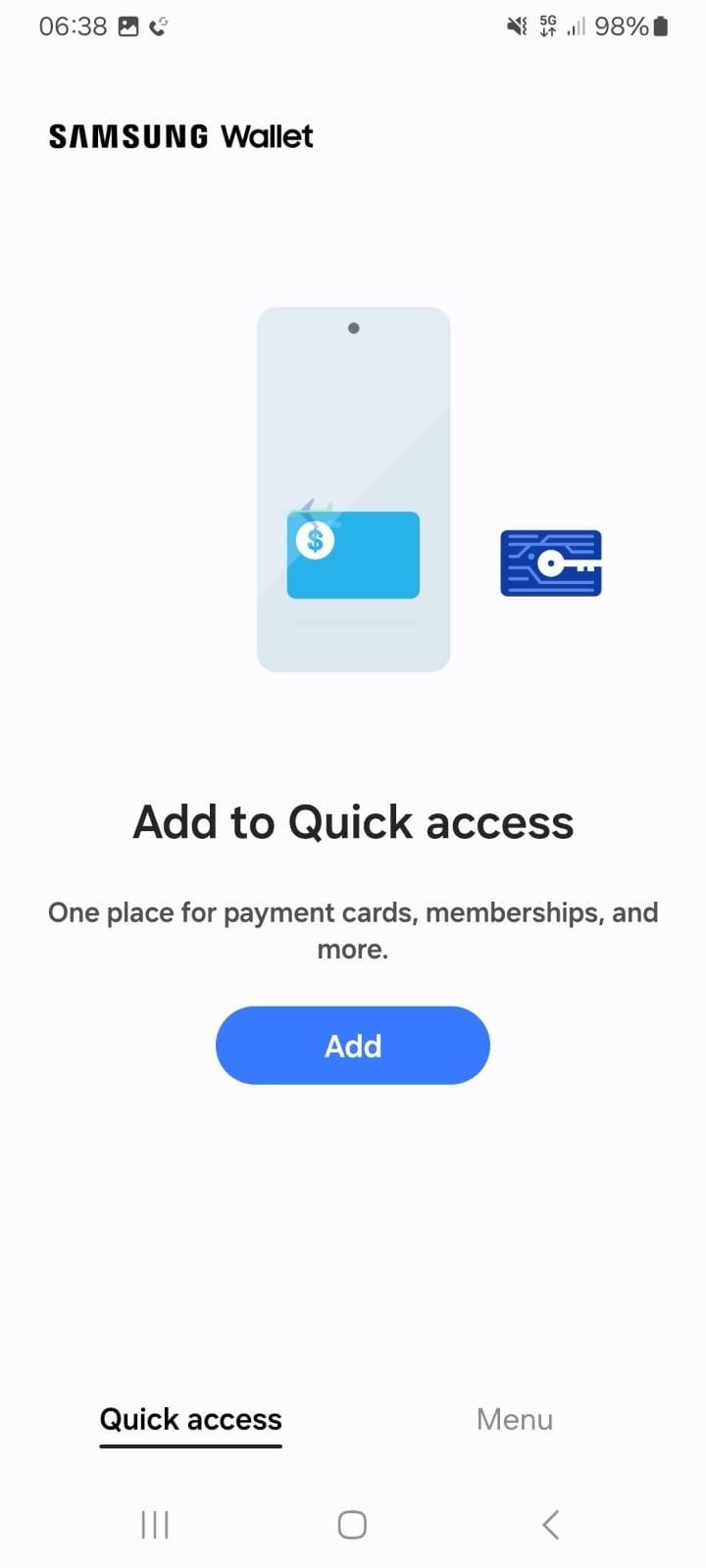Switch to the Menu tab
The image size is (706, 1568).
point(515,1419)
